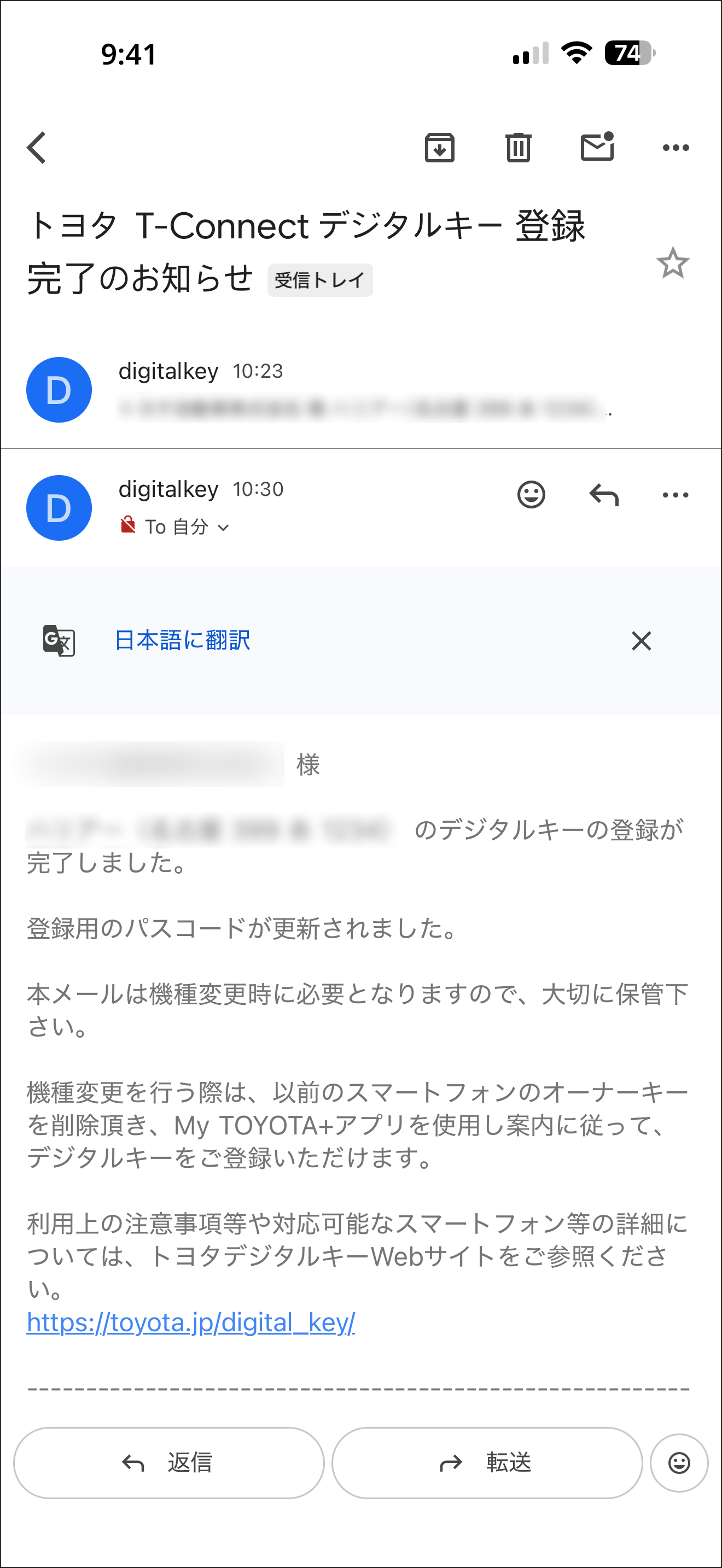Screen dimensions: 722x1568
Task: Mark the email as unread
Action: click(597, 147)
